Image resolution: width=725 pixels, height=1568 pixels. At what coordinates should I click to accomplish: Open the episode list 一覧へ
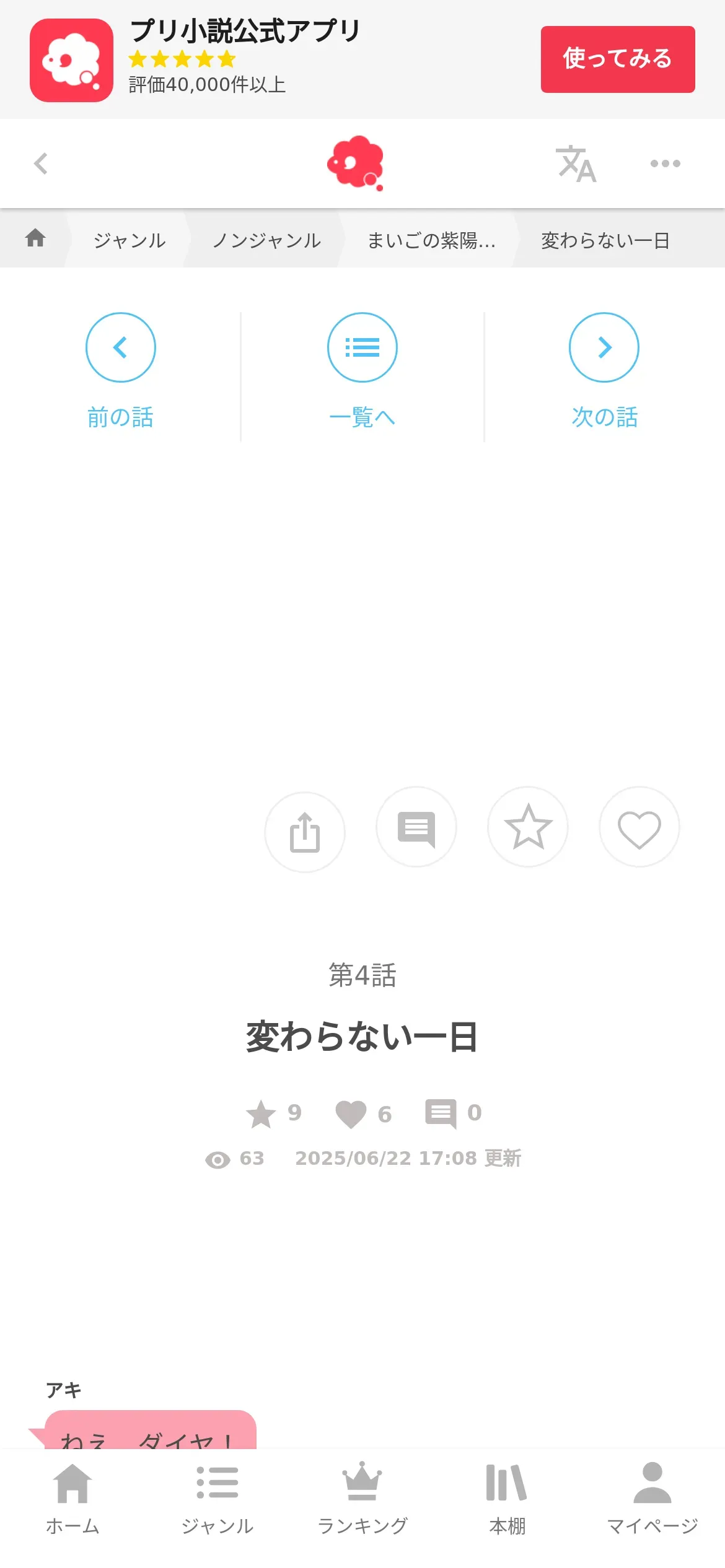(x=362, y=370)
